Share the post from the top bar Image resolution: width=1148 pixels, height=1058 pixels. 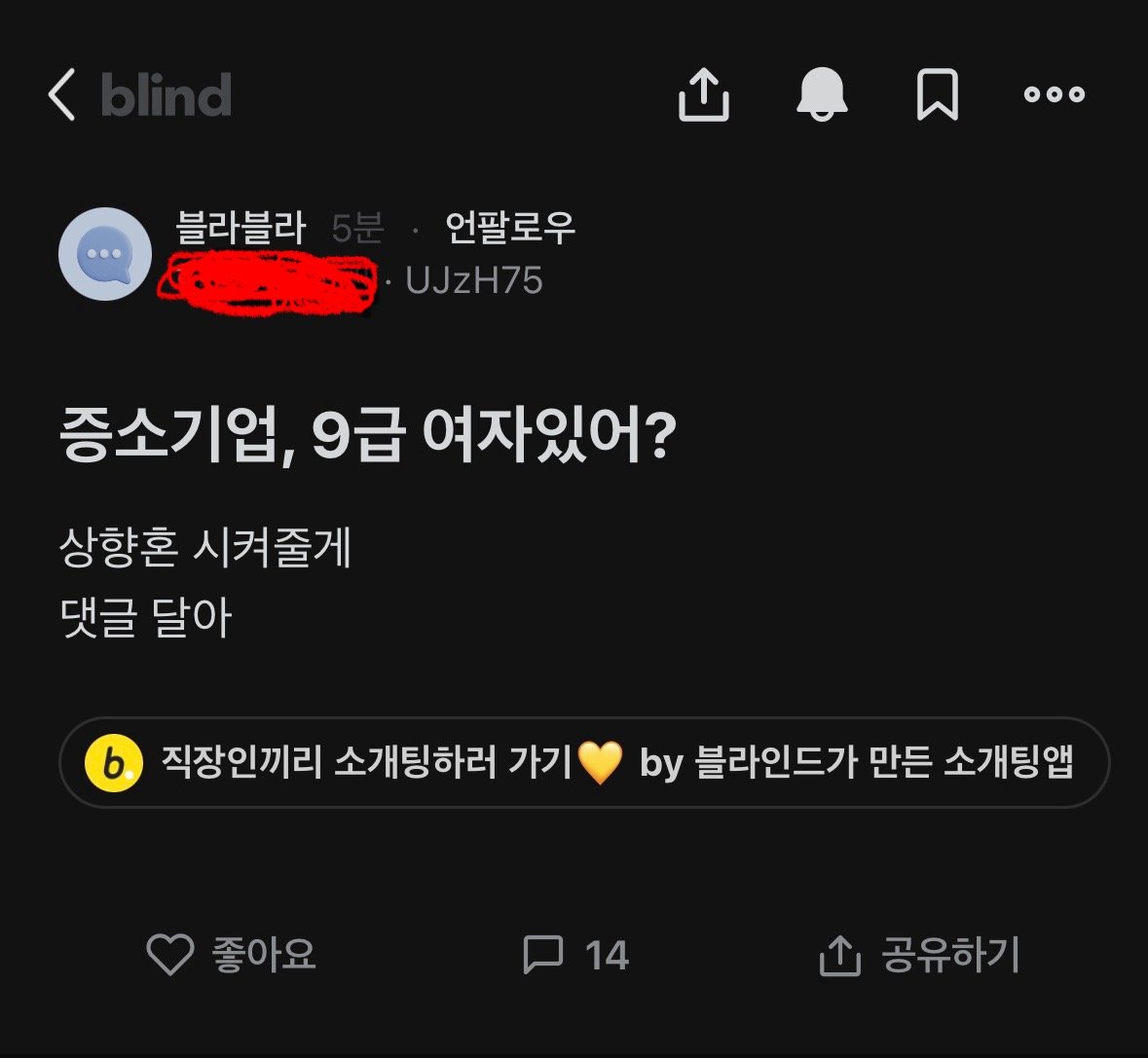tap(703, 94)
